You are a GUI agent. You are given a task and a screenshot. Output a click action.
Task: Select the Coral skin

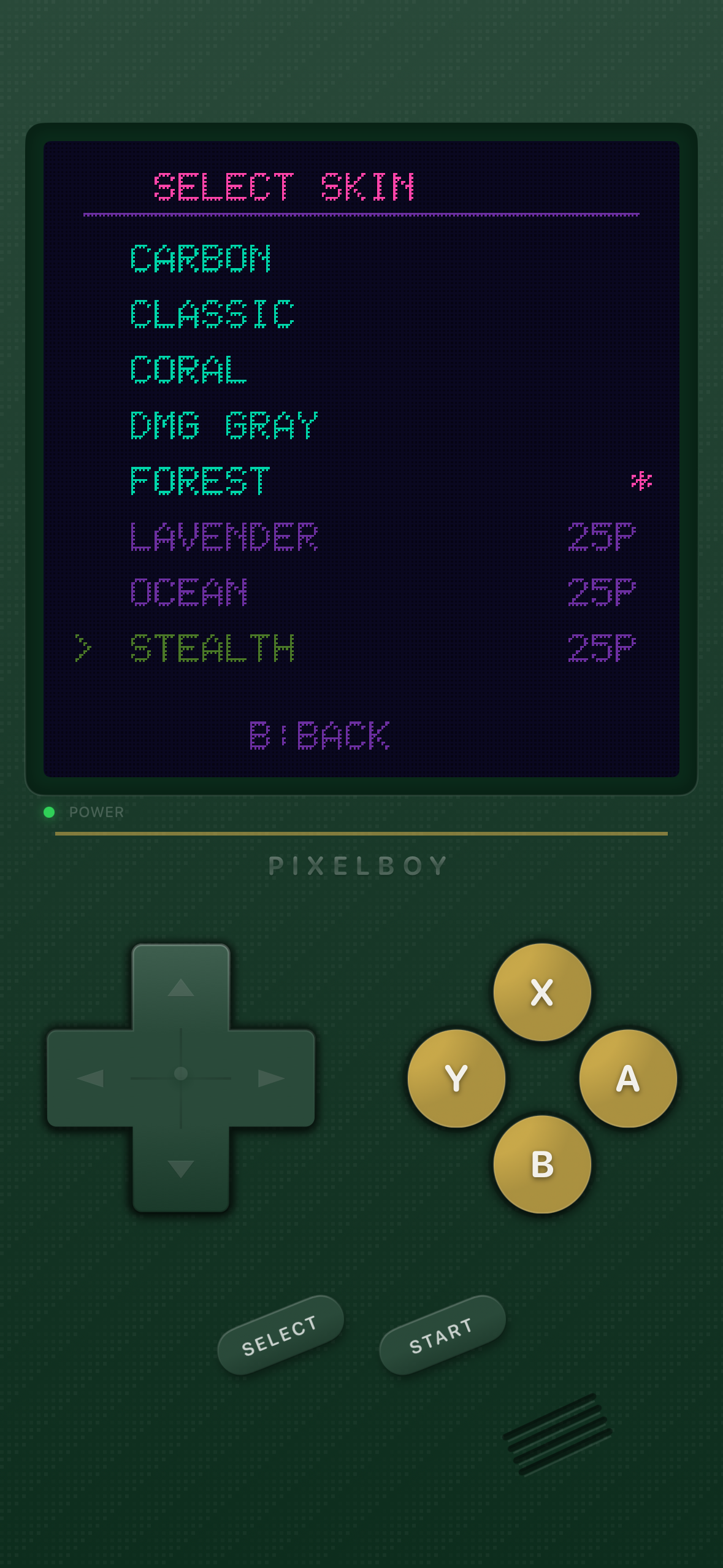(188, 371)
